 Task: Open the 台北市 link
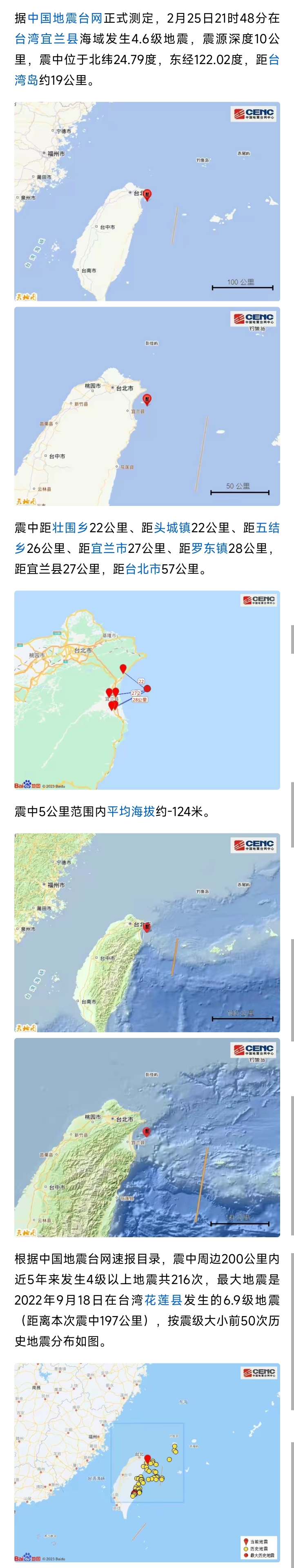point(143,569)
